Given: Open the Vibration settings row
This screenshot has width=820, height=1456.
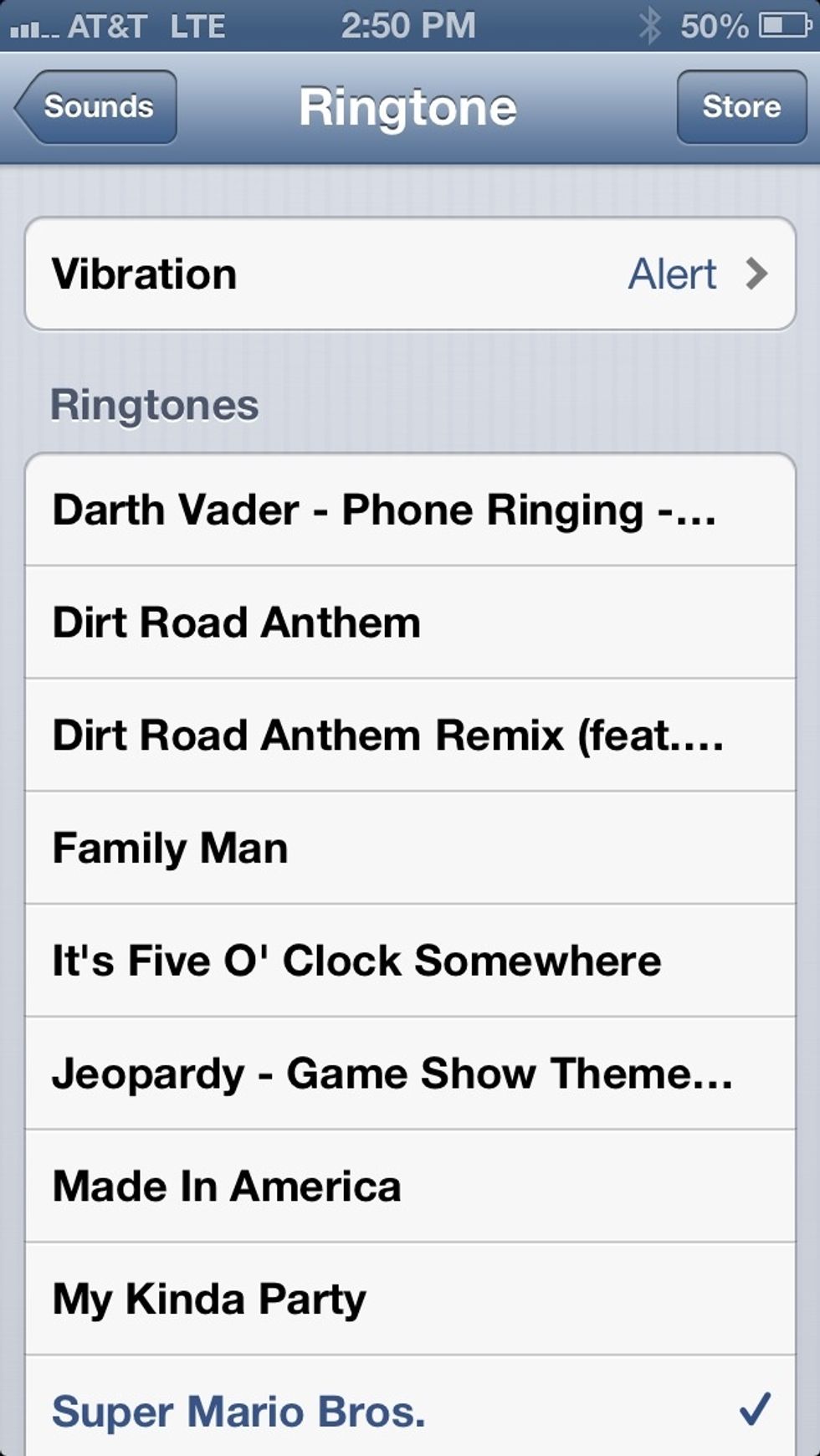Looking at the screenshot, I should [x=335, y=274].
